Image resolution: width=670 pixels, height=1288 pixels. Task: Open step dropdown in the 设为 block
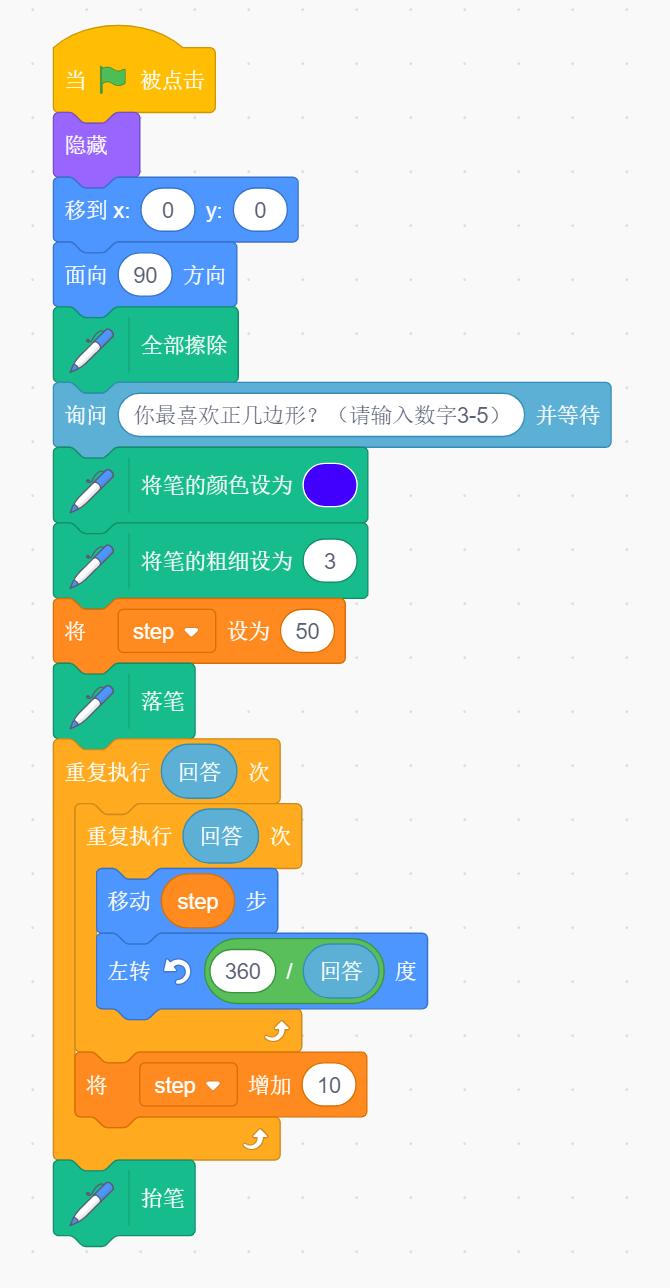166,631
